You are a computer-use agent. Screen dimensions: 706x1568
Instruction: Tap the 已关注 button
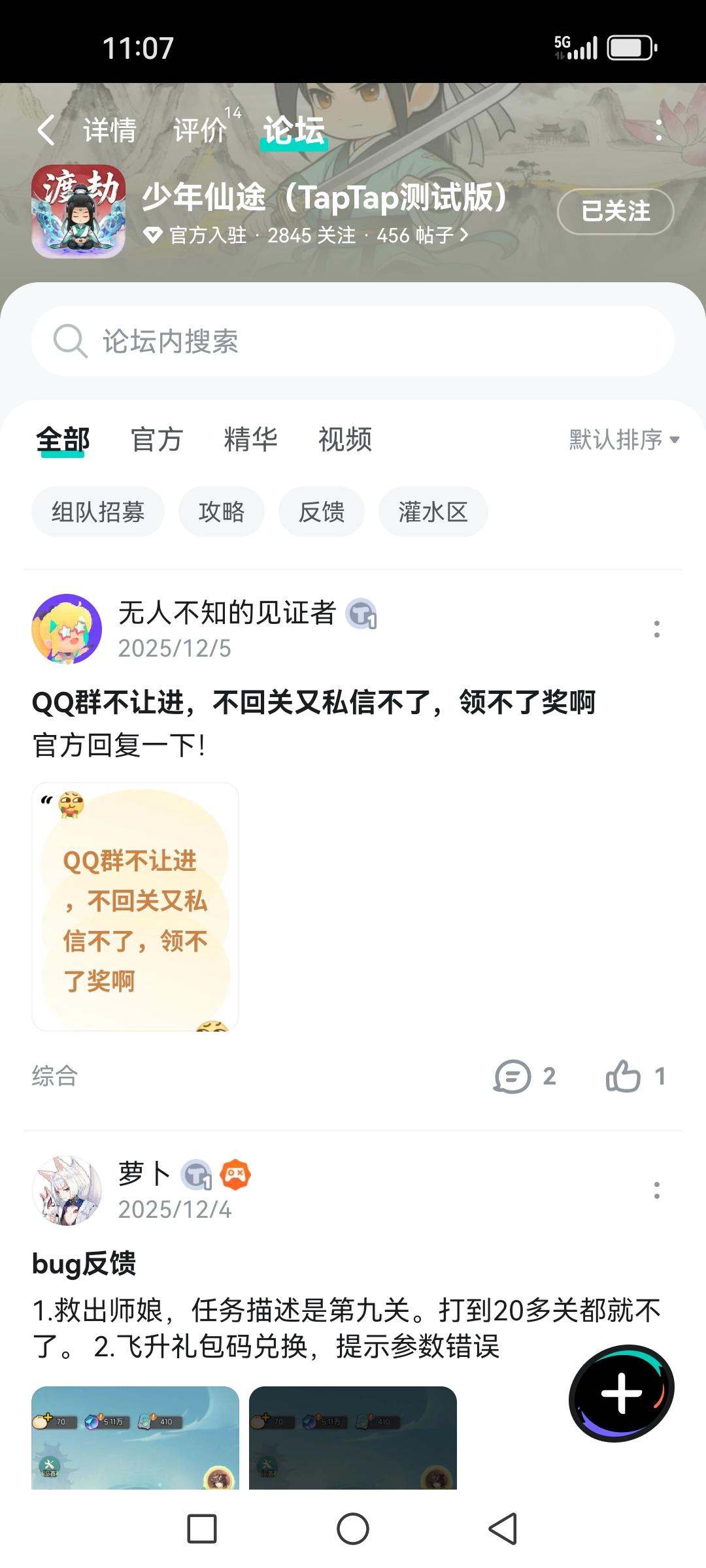click(x=615, y=211)
